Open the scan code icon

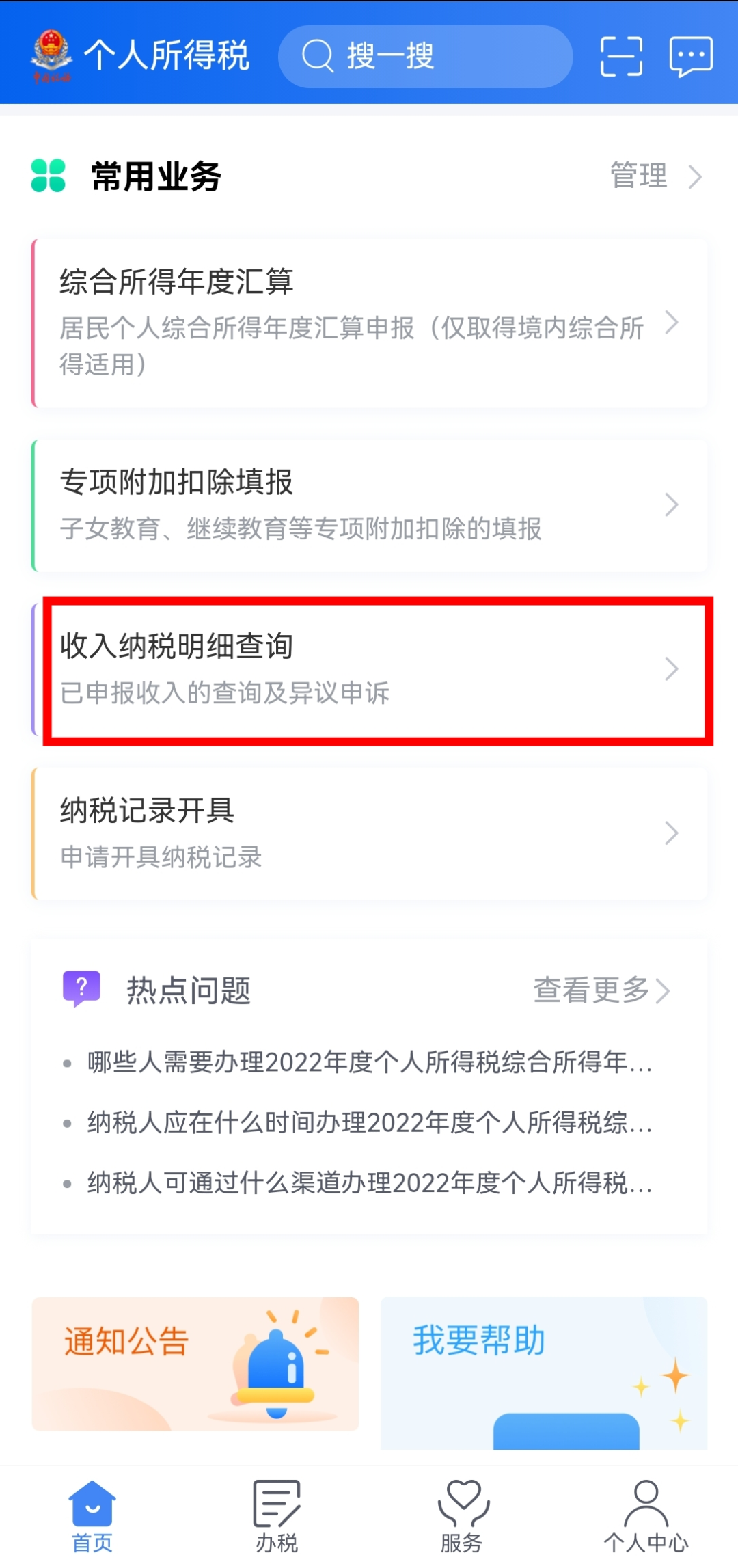620,56
